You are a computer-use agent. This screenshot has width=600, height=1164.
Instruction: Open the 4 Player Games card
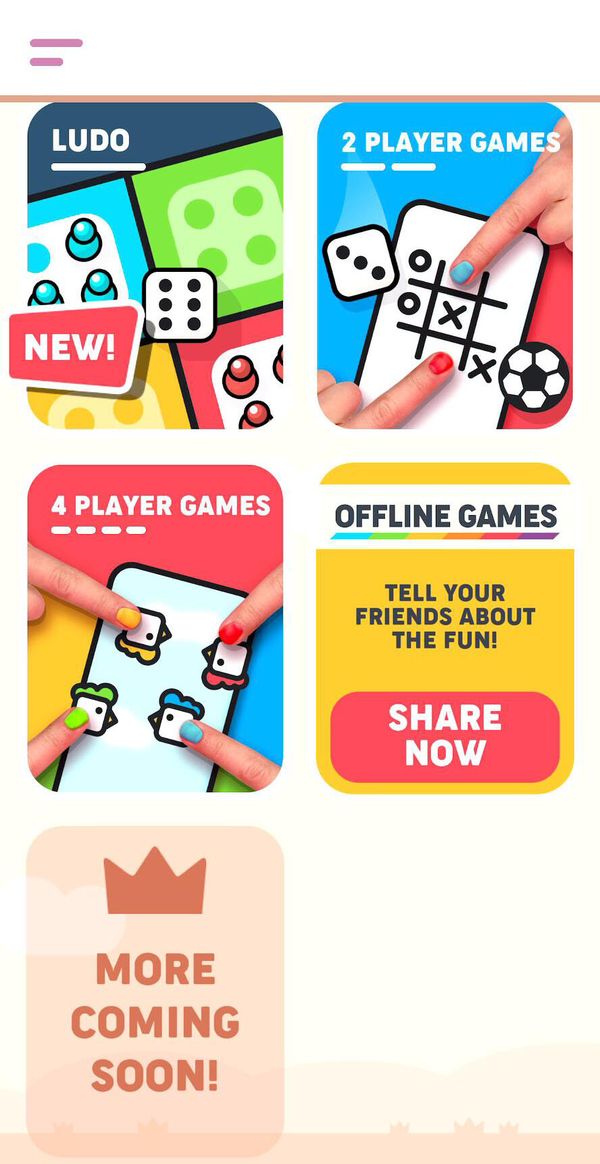click(155, 628)
